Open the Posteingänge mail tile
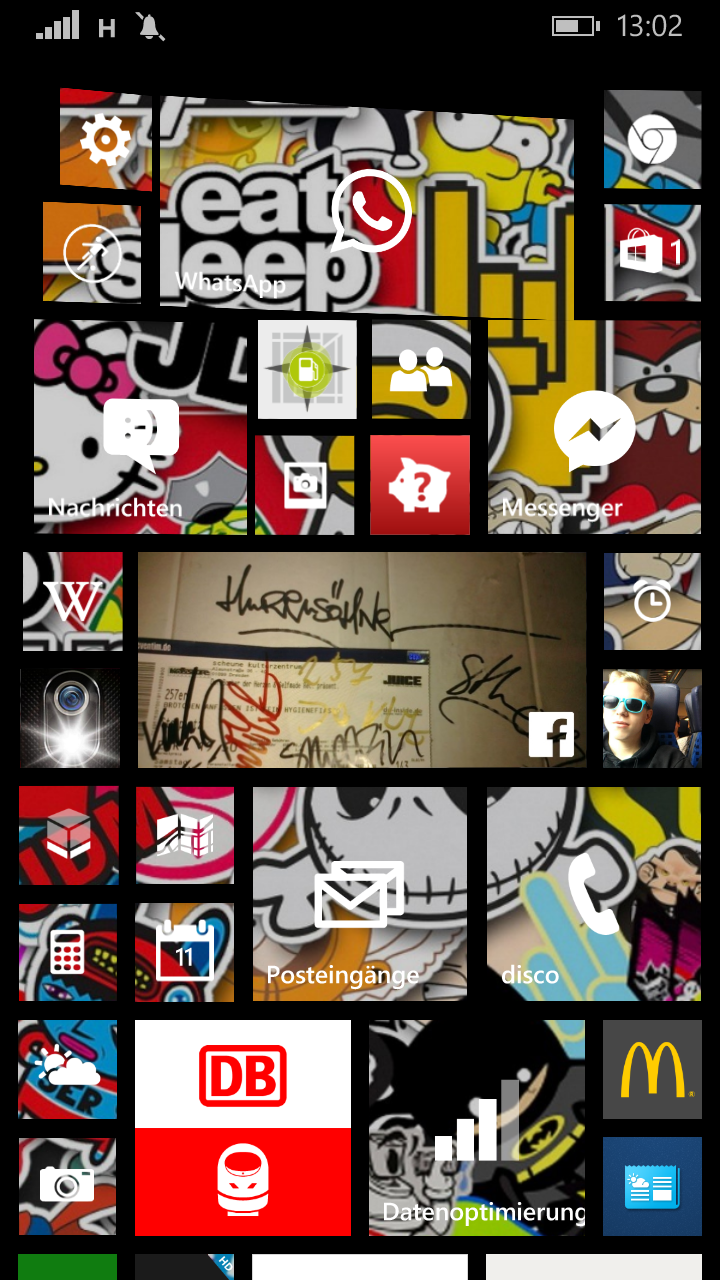Viewport: 720px width, 1280px height. 359,894
